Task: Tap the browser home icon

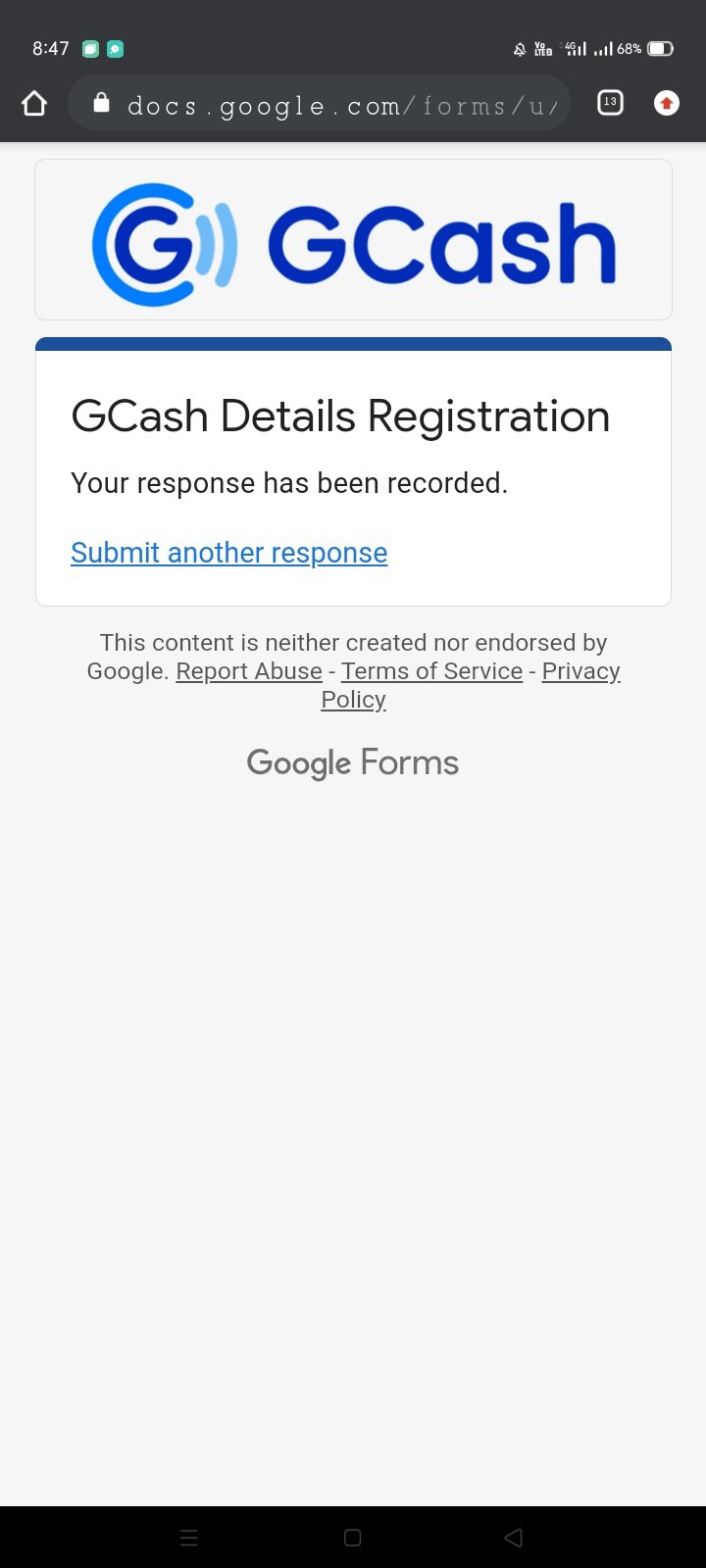Action: 34,103
